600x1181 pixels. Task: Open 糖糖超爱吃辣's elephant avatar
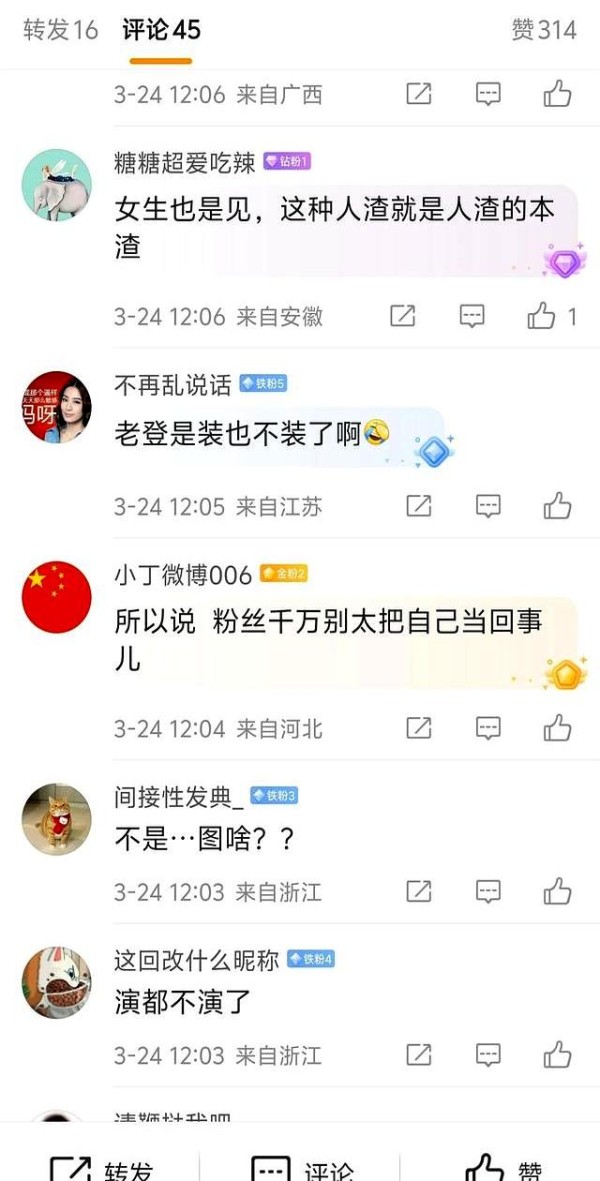(56, 185)
